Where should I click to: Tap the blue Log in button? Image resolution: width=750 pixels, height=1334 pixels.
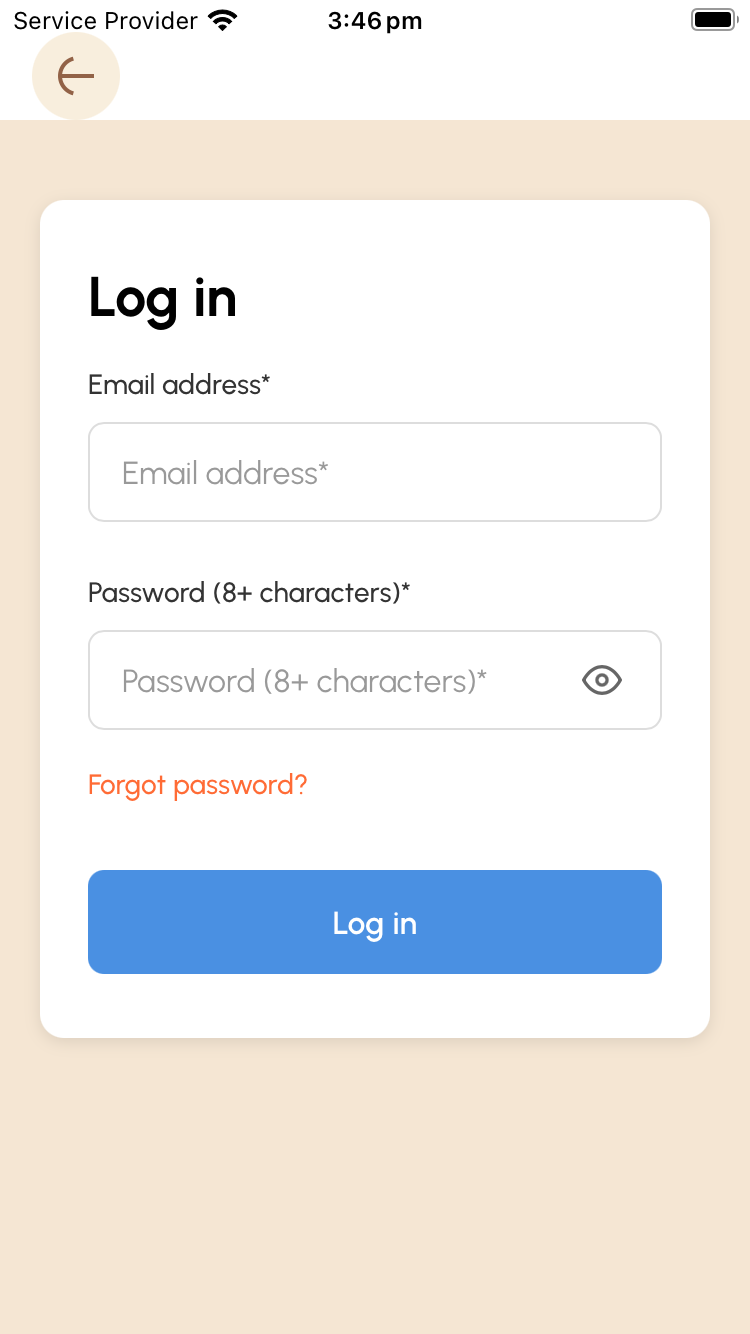click(x=374, y=922)
